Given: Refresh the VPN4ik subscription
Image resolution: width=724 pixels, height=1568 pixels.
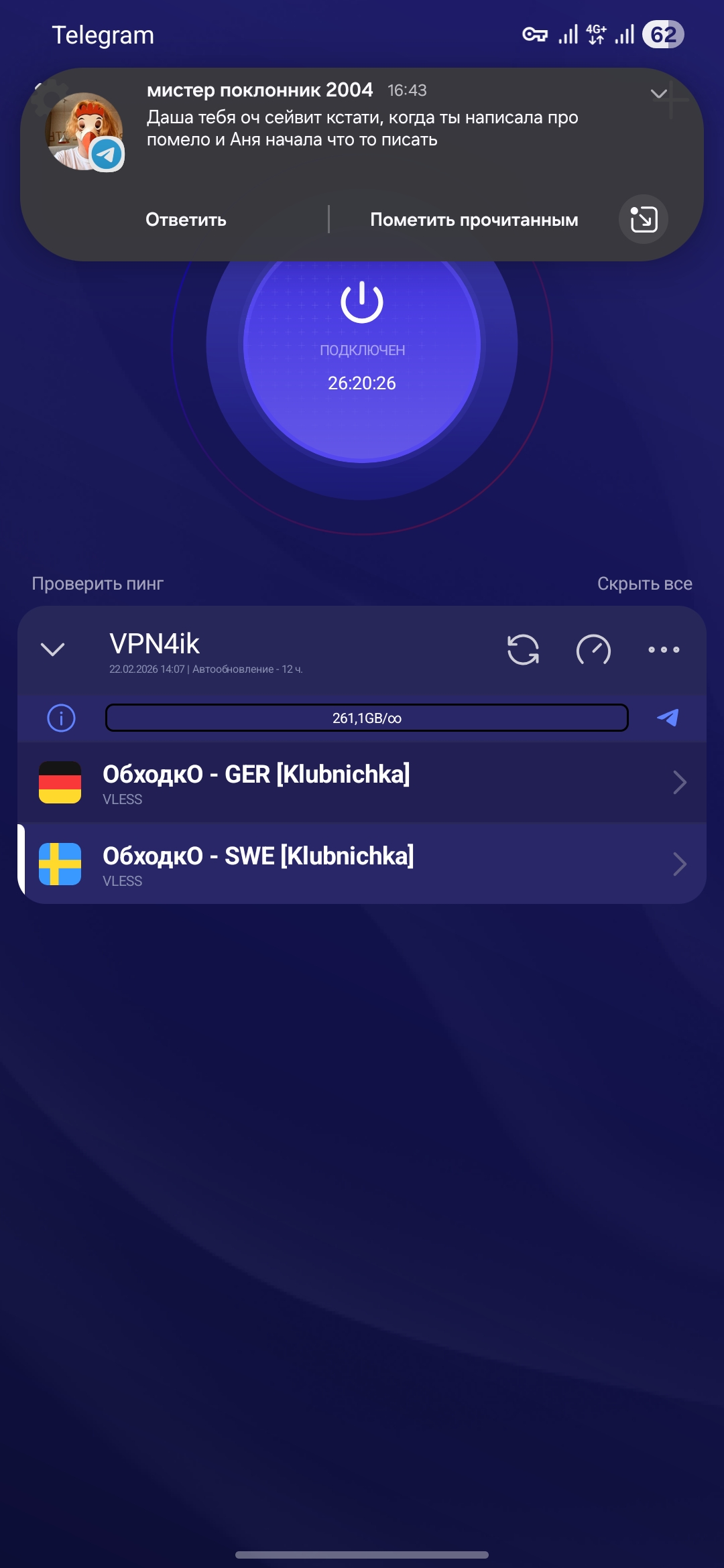Looking at the screenshot, I should [x=523, y=649].
